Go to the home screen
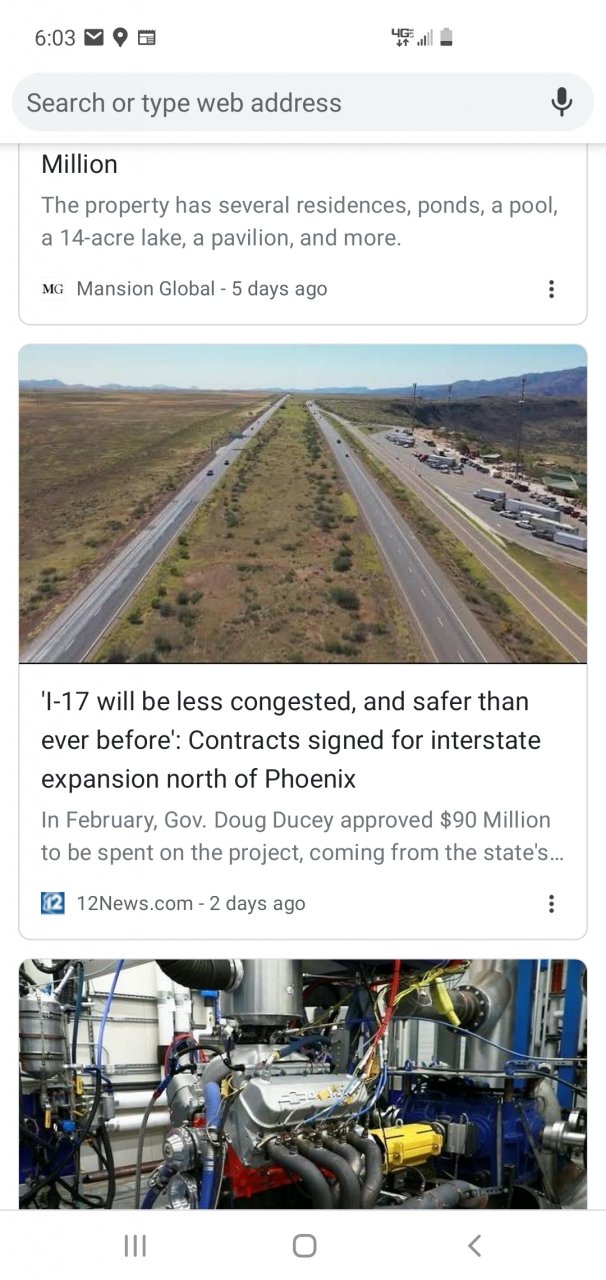The height and width of the screenshot is (1280, 606). pyautogui.click(x=304, y=1245)
